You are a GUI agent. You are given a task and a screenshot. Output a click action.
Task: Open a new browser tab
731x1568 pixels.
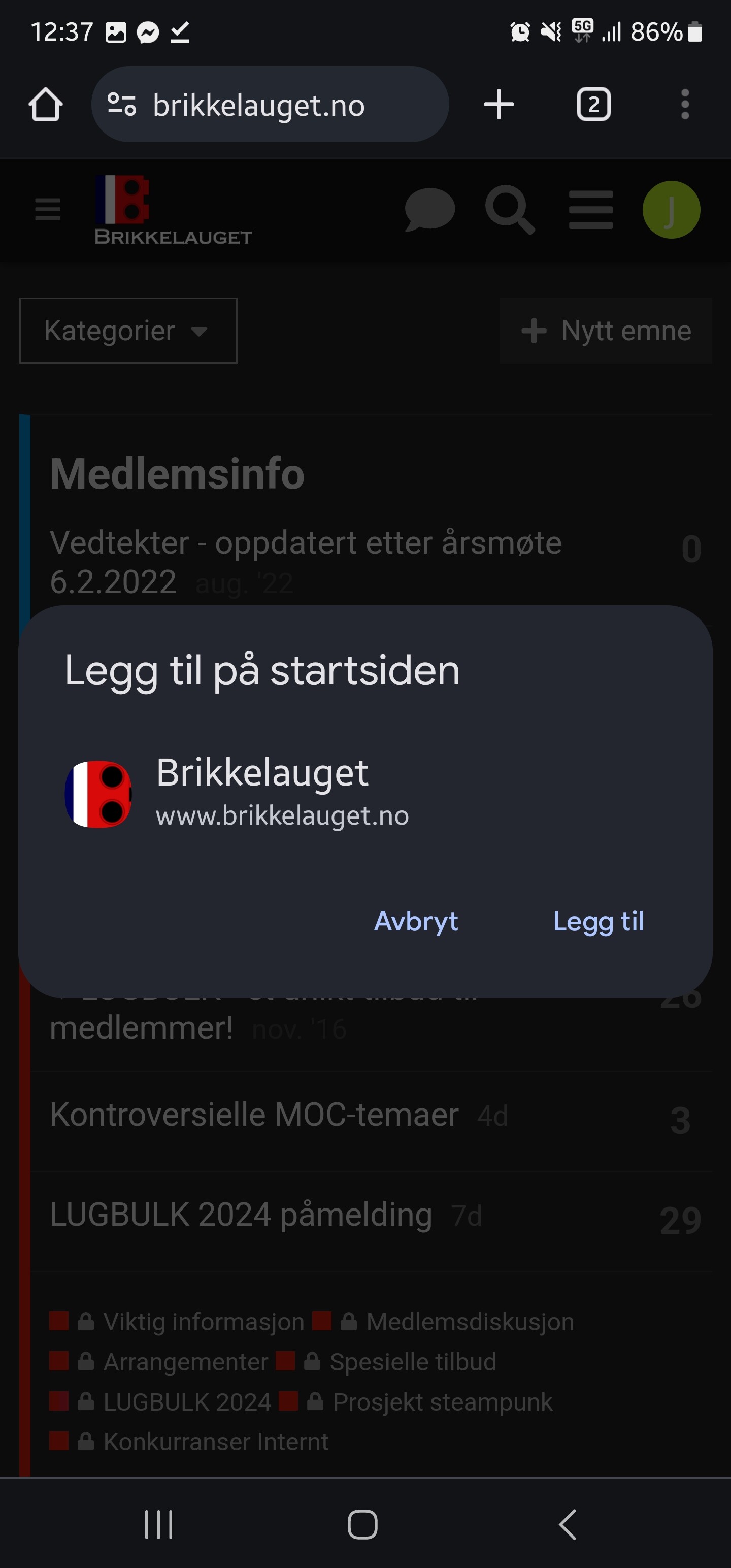tap(499, 104)
